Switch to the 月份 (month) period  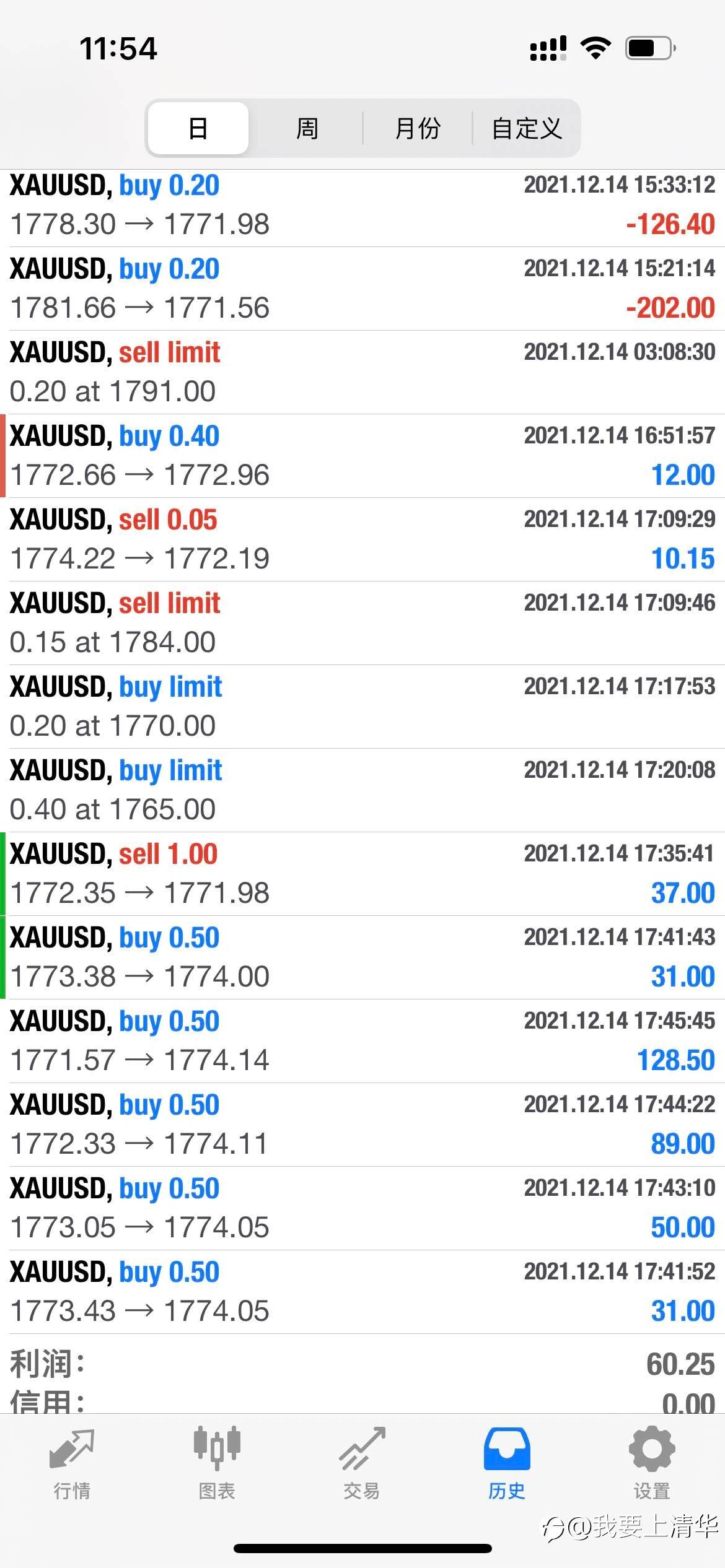click(x=418, y=128)
